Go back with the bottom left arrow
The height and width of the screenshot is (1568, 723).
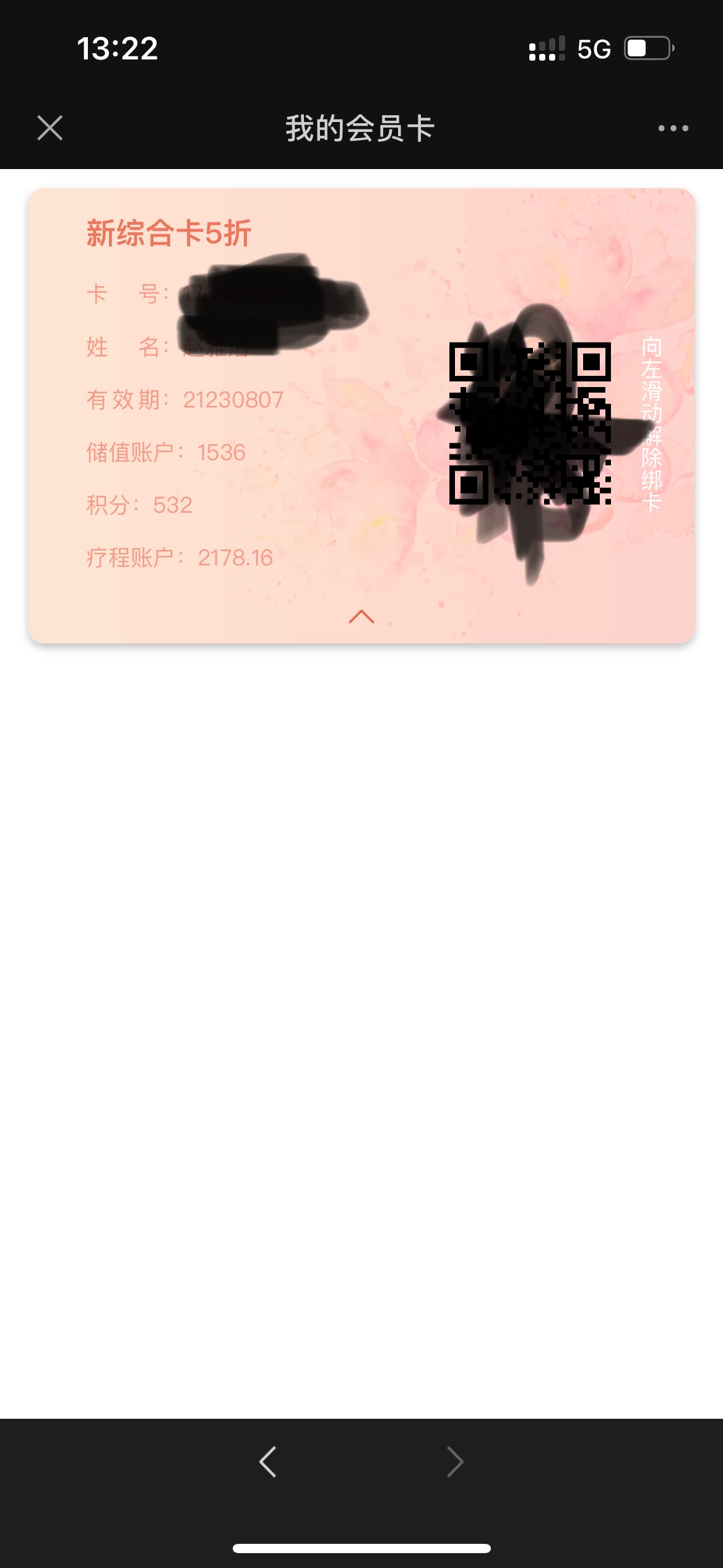268,1462
